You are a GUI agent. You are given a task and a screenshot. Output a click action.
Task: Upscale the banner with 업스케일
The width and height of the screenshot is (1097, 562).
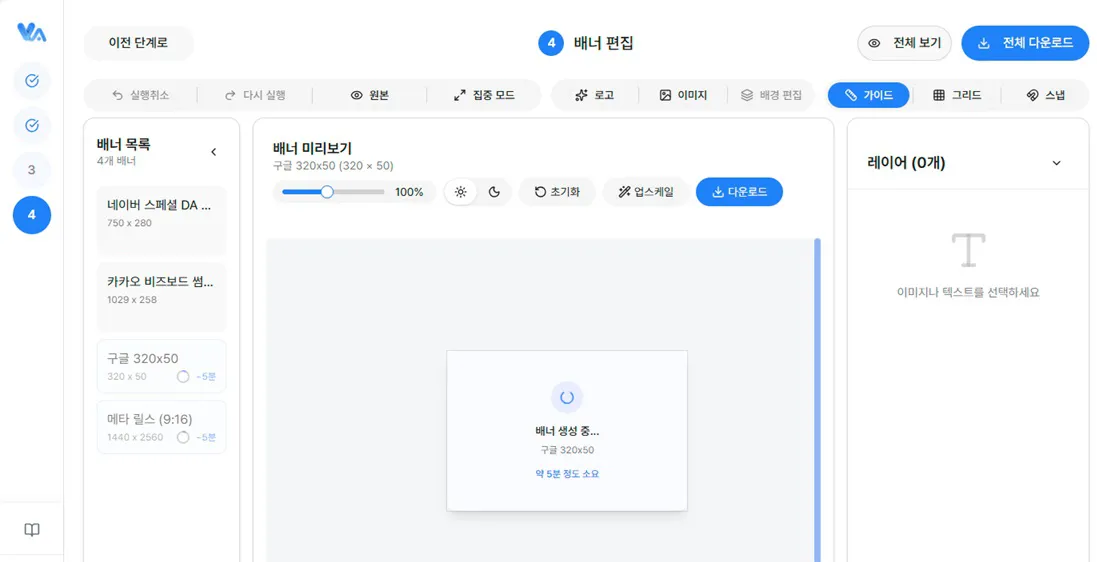pos(645,192)
